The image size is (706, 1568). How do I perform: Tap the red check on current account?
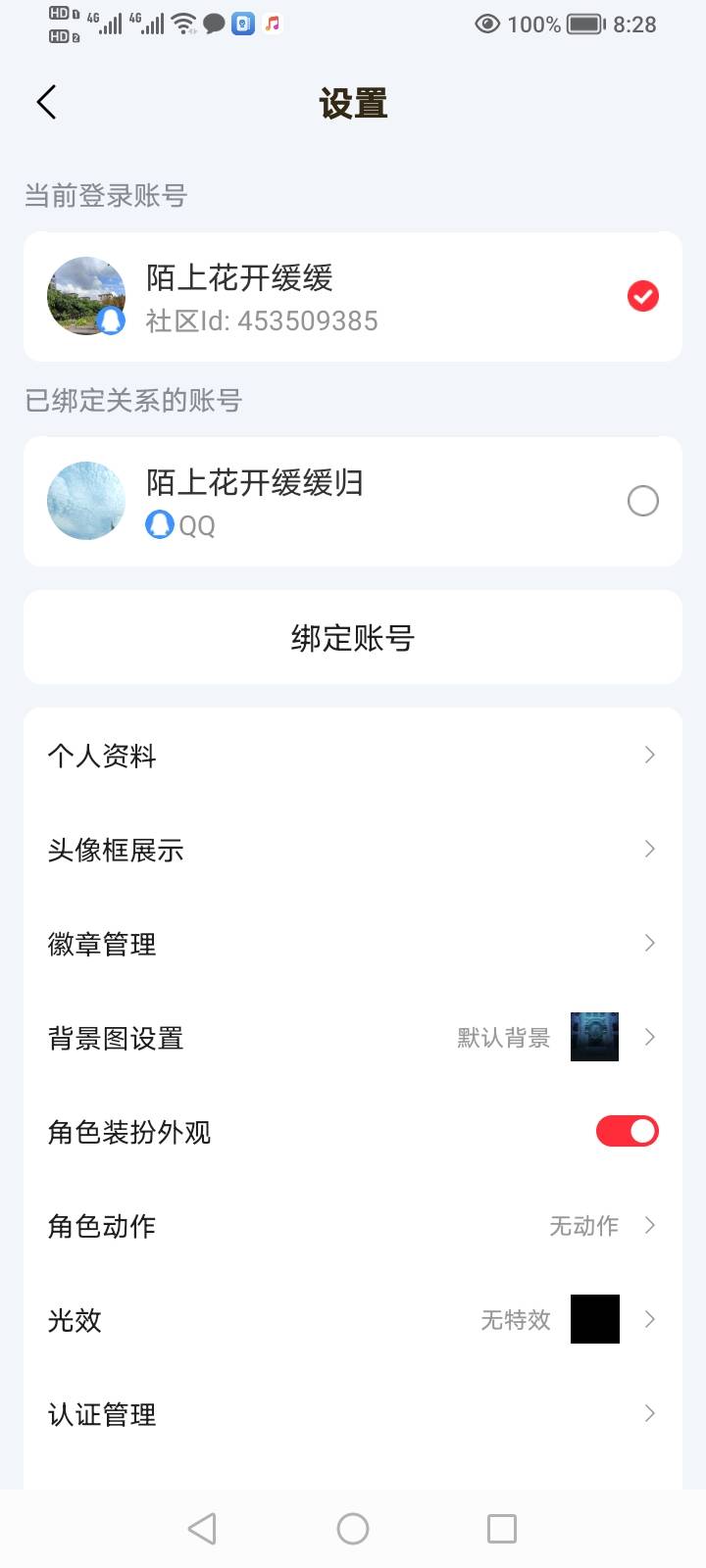[643, 296]
